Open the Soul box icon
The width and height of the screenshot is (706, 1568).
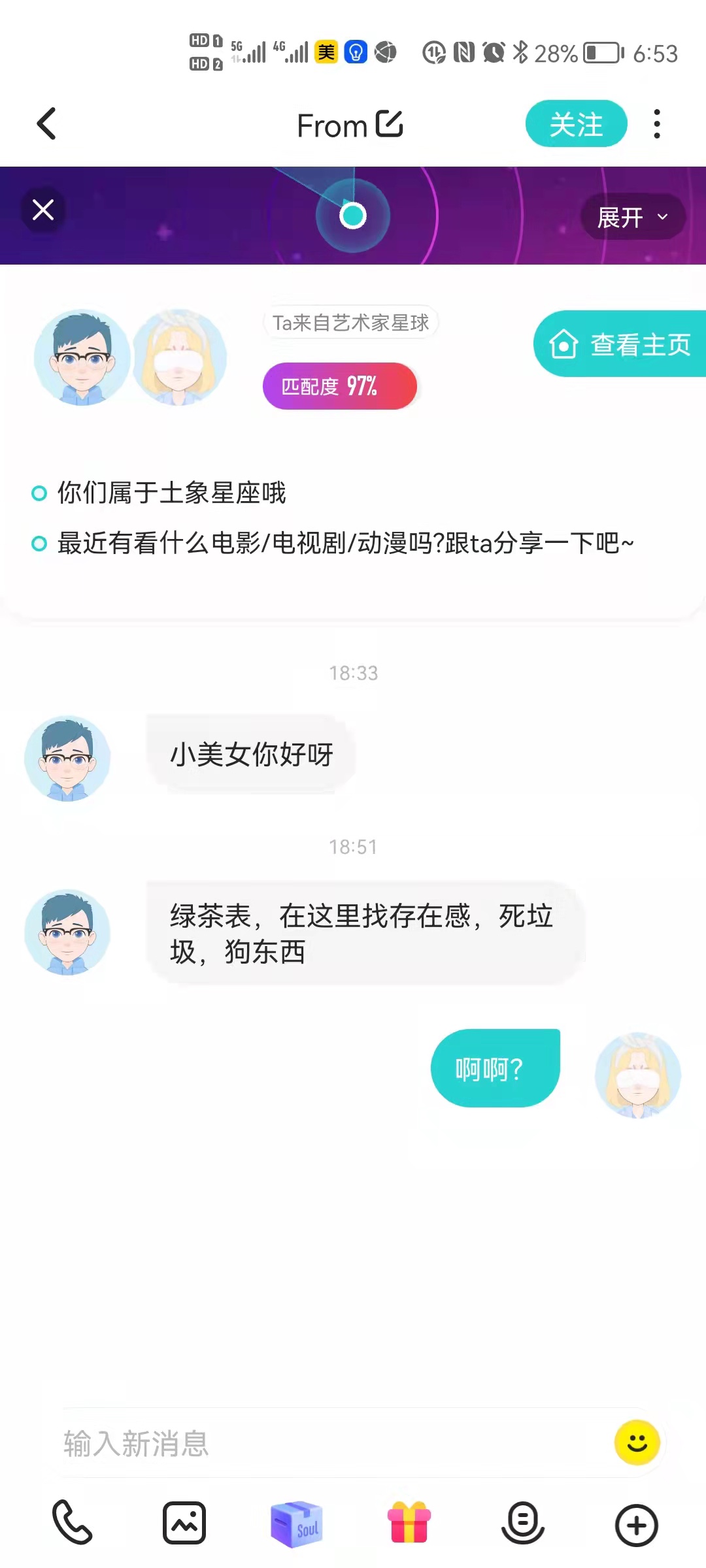click(297, 1524)
